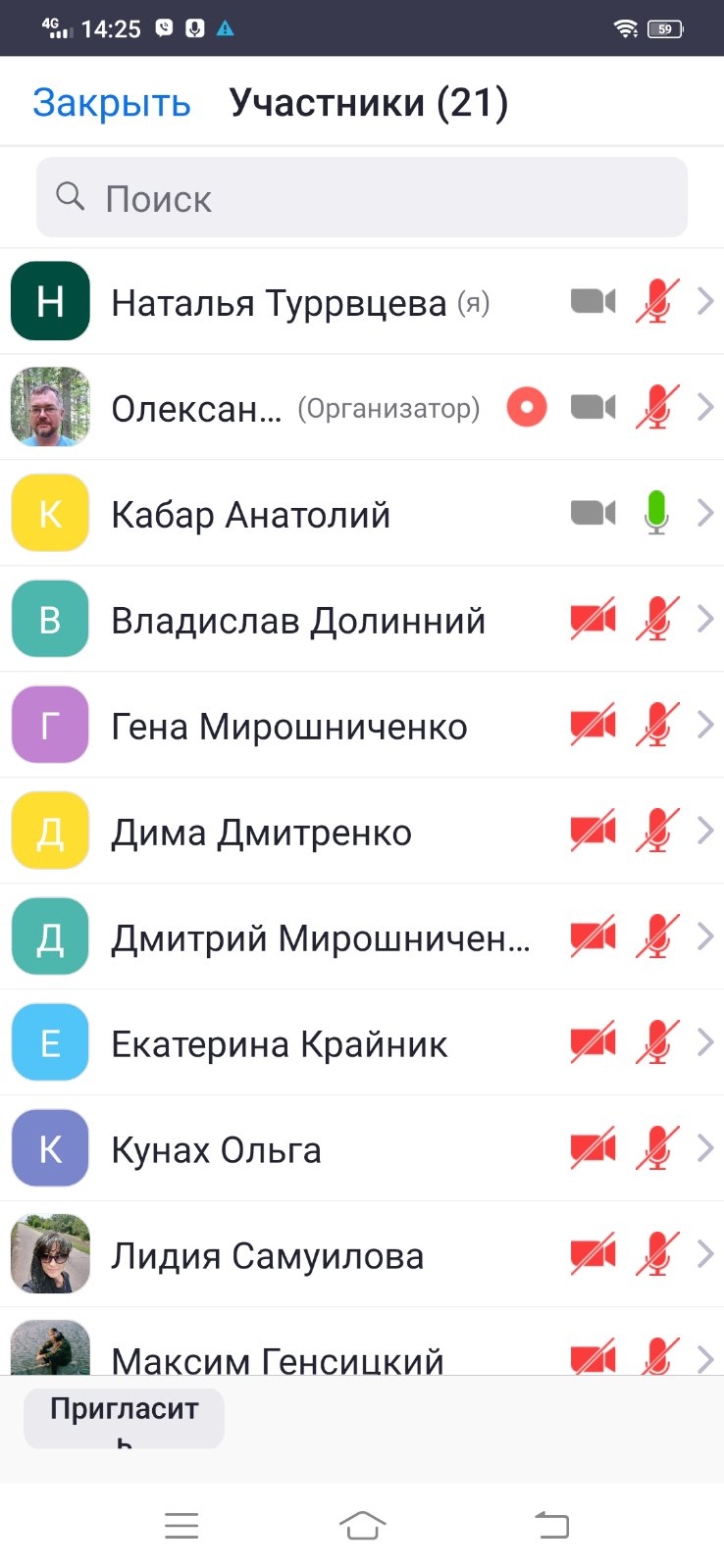This screenshot has width=724, height=1568.
Task: Tap the Дмитрий Мирошничен… row
Action: tap(320, 938)
